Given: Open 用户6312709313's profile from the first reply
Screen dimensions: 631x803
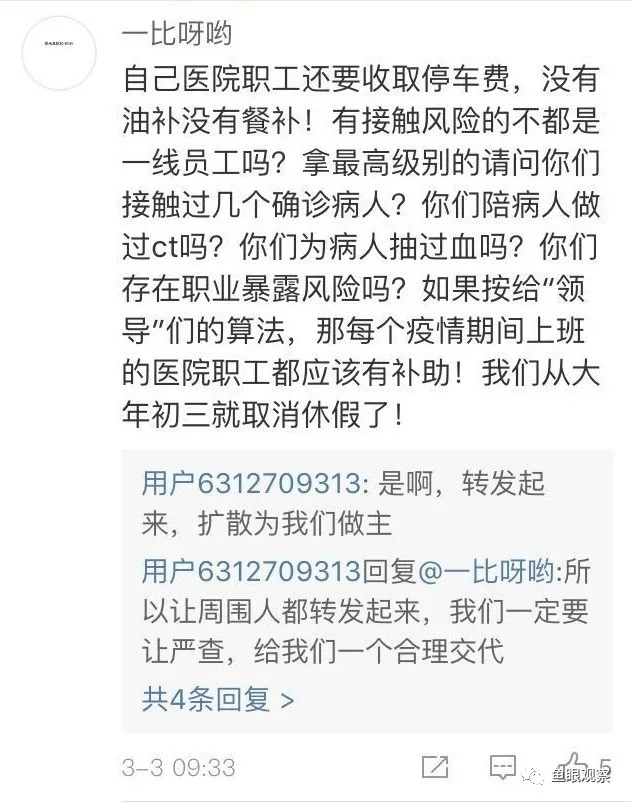Looking at the screenshot, I should tap(250, 485).
